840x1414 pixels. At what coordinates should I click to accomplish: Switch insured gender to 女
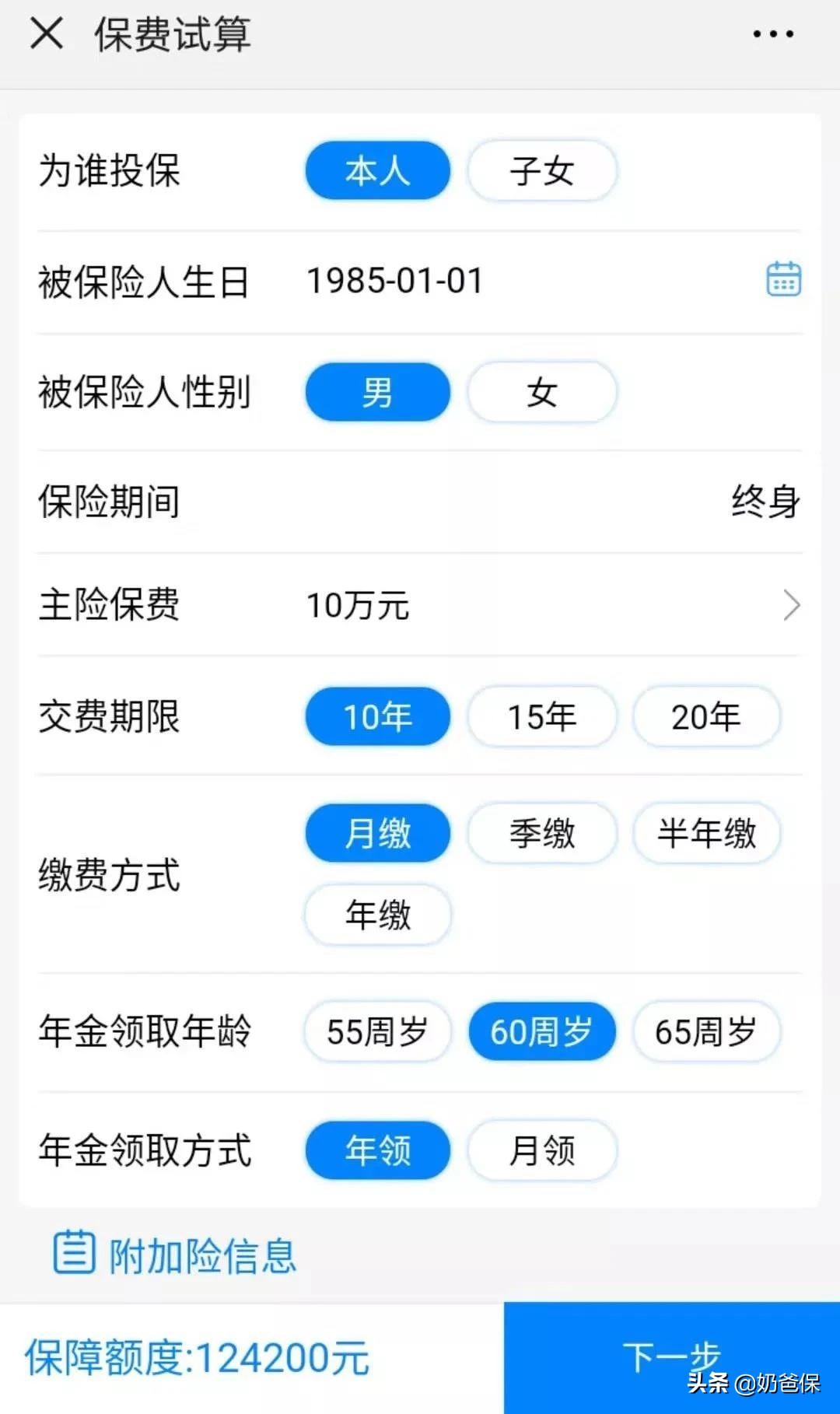tap(542, 392)
